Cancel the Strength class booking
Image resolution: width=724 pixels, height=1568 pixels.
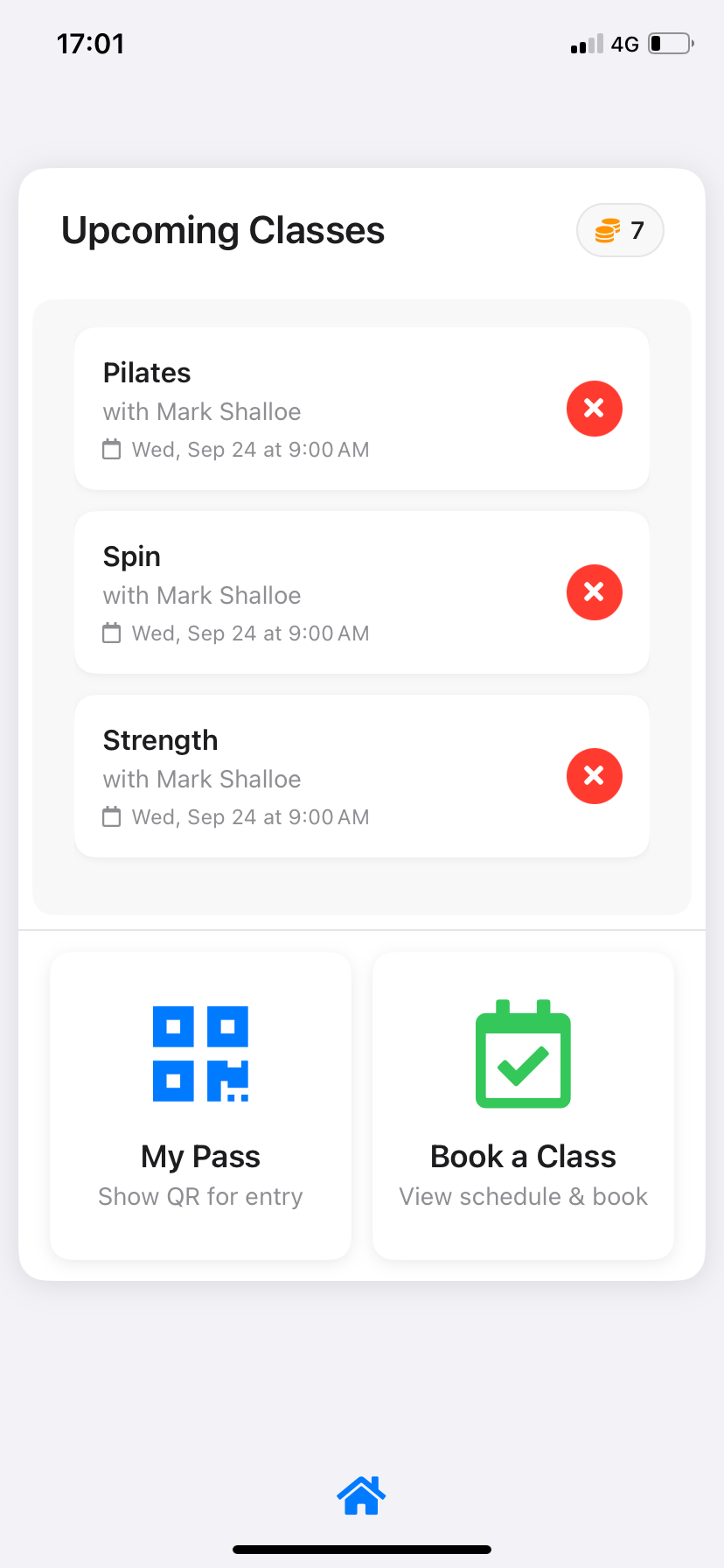[x=594, y=776]
